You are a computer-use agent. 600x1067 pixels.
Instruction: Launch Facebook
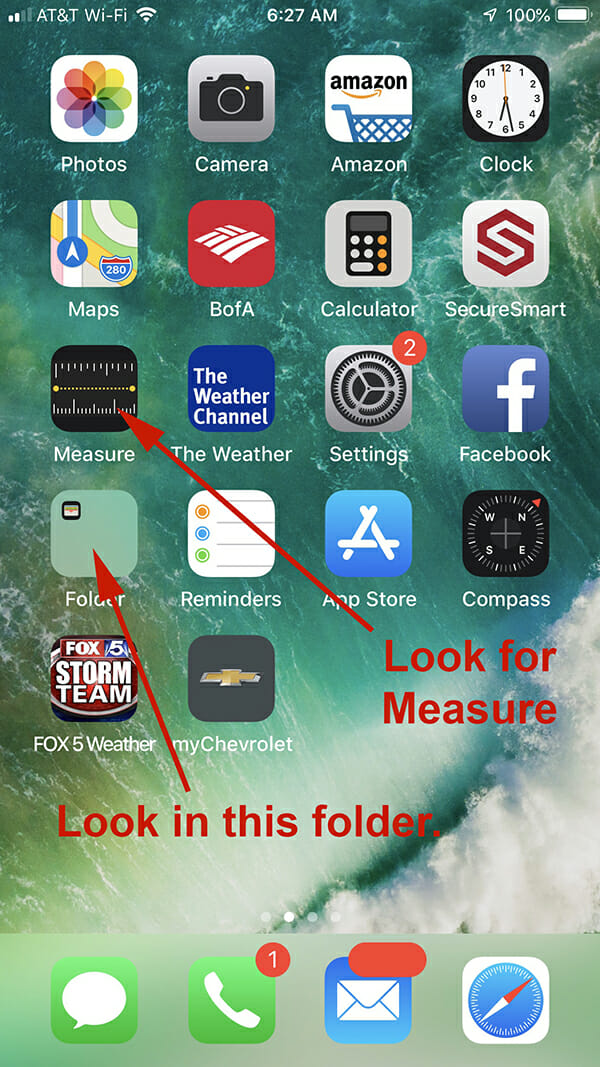tap(505, 388)
